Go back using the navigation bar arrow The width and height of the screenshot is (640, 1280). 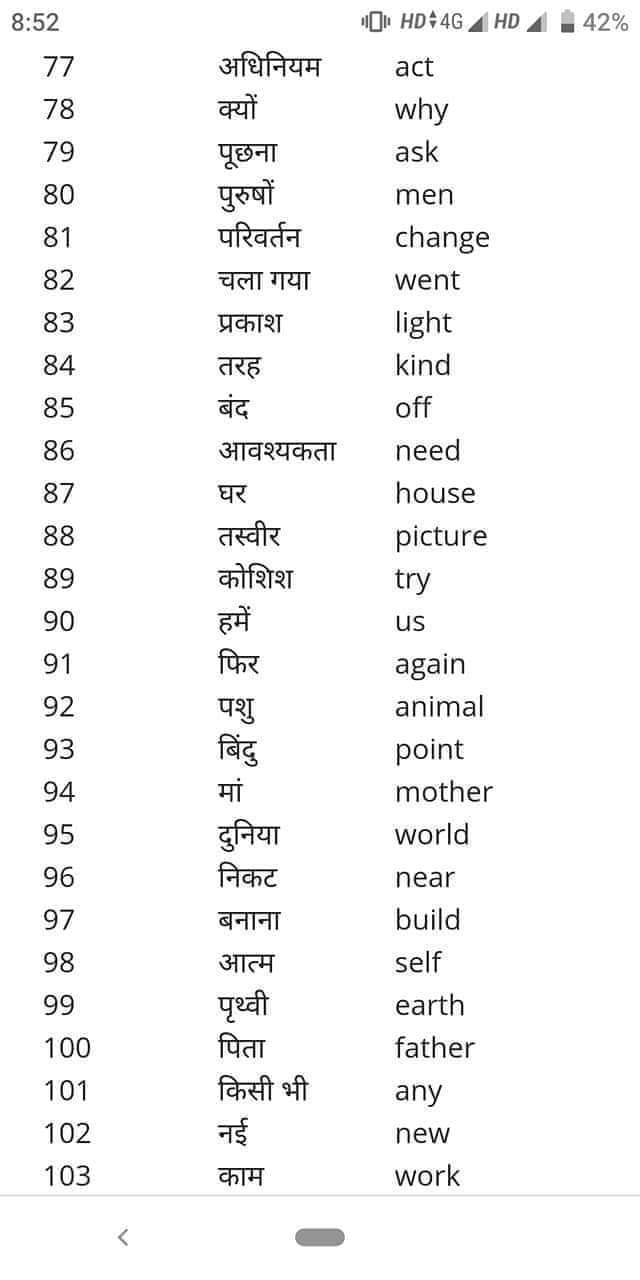pos(123,1238)
